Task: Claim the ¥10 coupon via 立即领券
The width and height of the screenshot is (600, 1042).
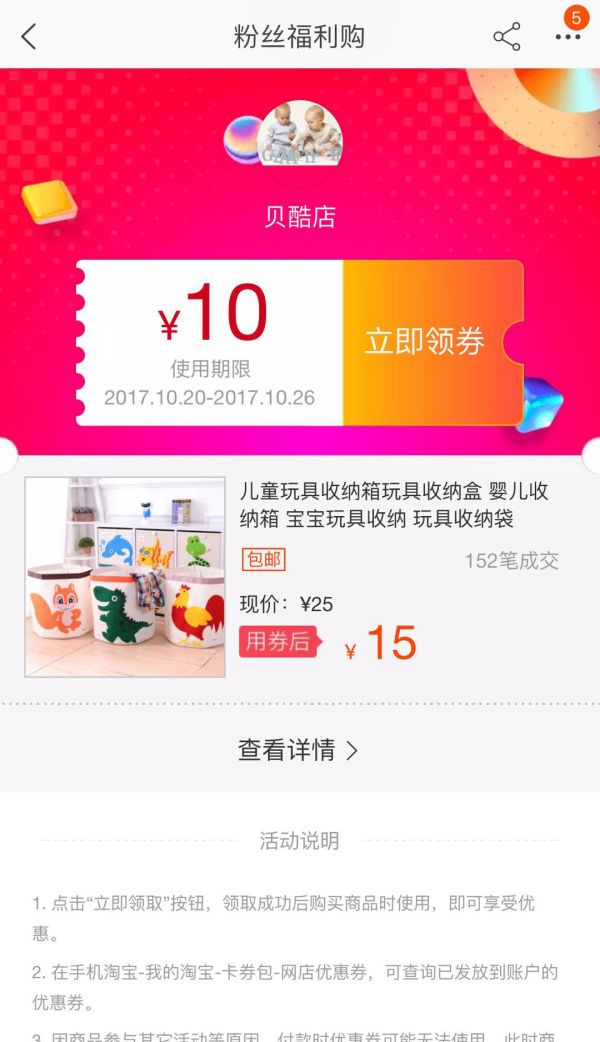Action: pyautogui.click(x=425, y=342)
